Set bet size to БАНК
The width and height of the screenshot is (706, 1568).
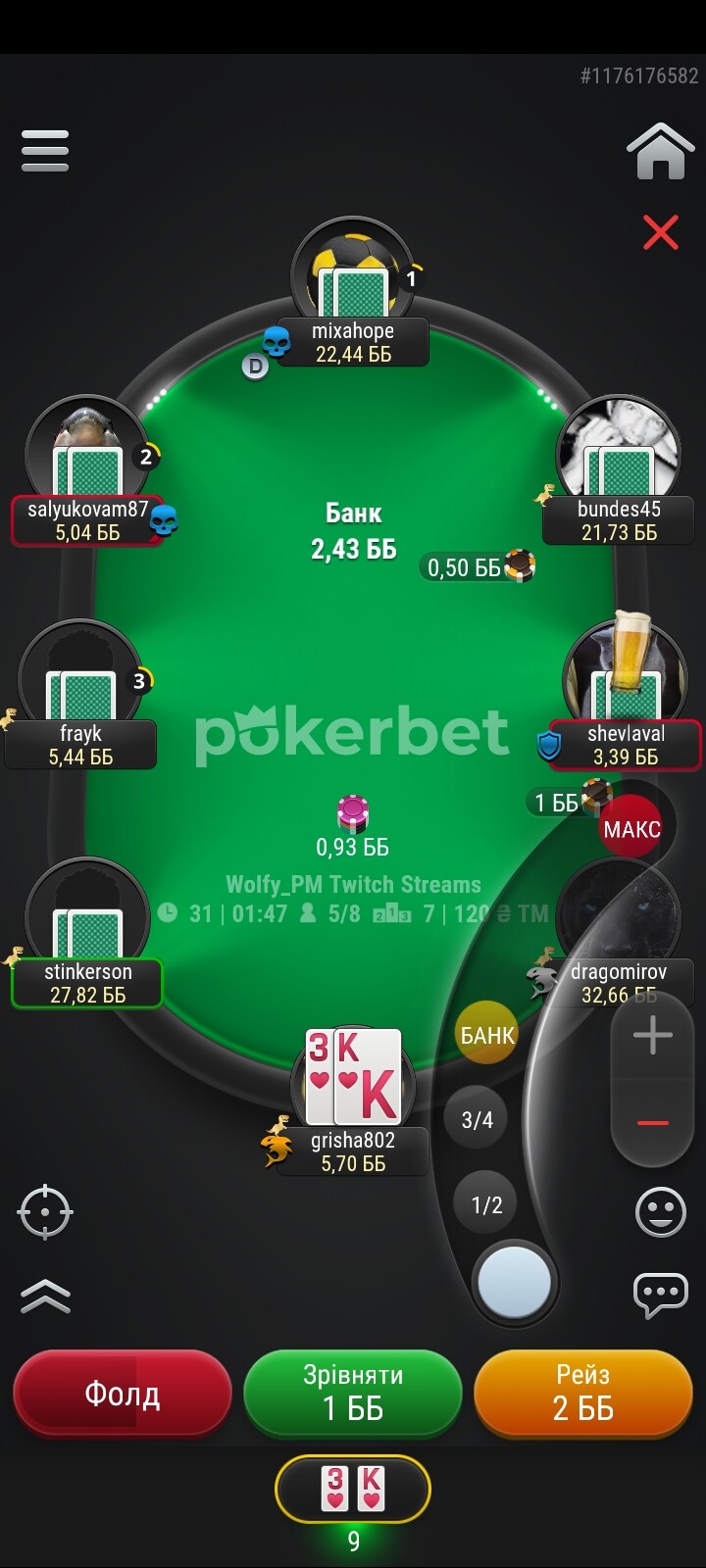point(487,1034)
